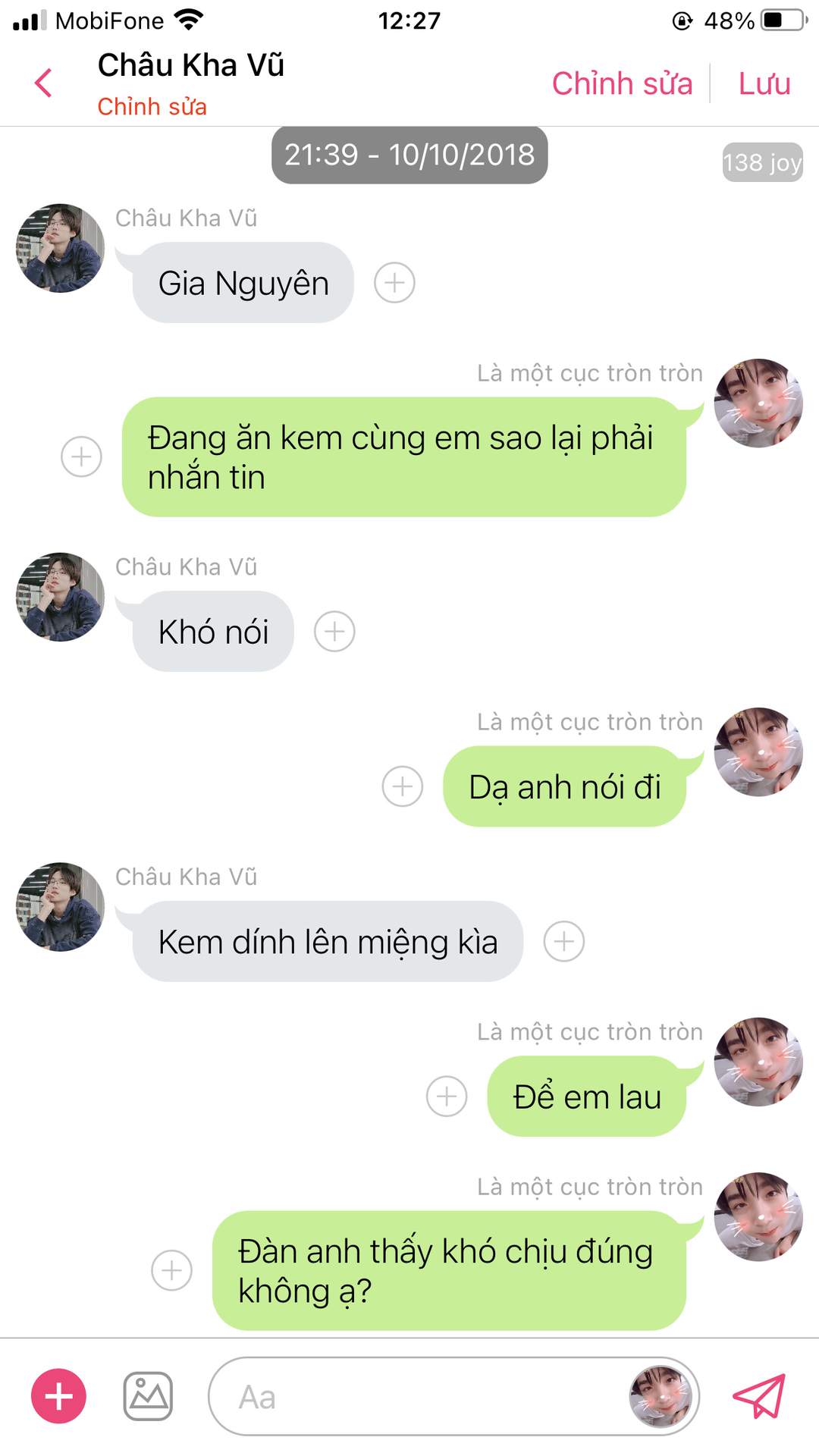Tap the plus beside "Dạ anh nói đi"

click(x=402, y=786)
